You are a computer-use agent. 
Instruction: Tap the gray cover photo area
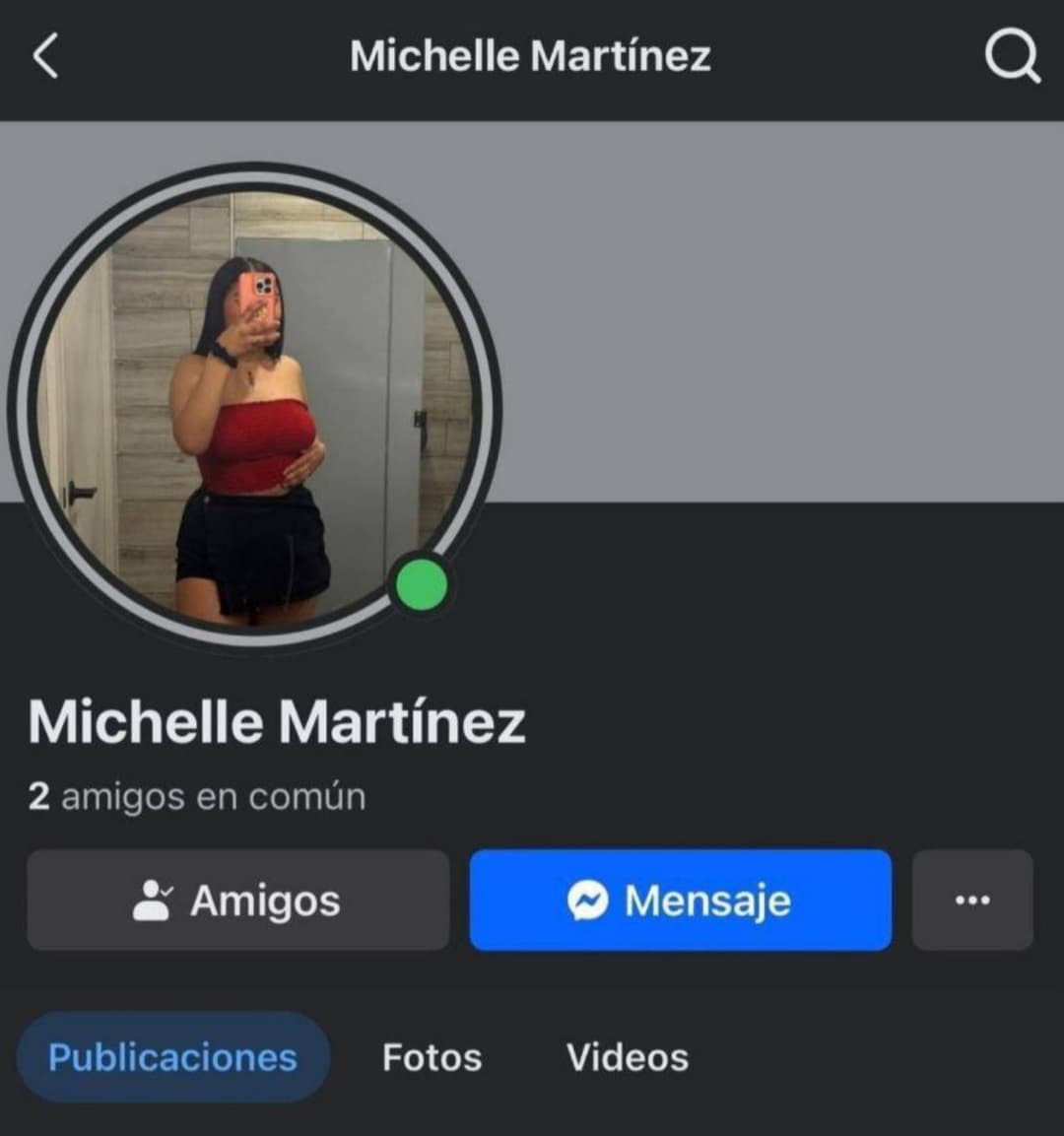[788, 296]
